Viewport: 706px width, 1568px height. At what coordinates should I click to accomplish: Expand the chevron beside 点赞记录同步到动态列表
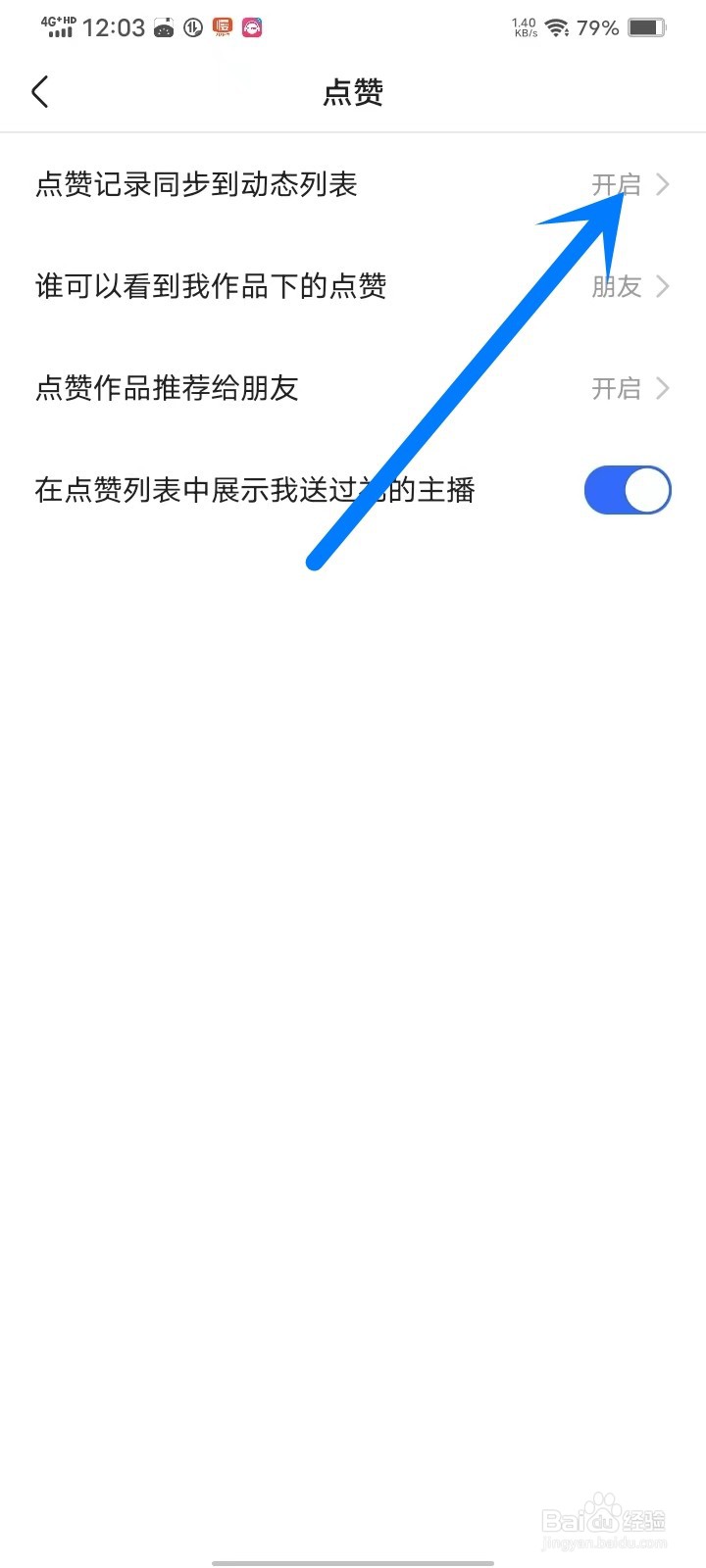[665, 184]
